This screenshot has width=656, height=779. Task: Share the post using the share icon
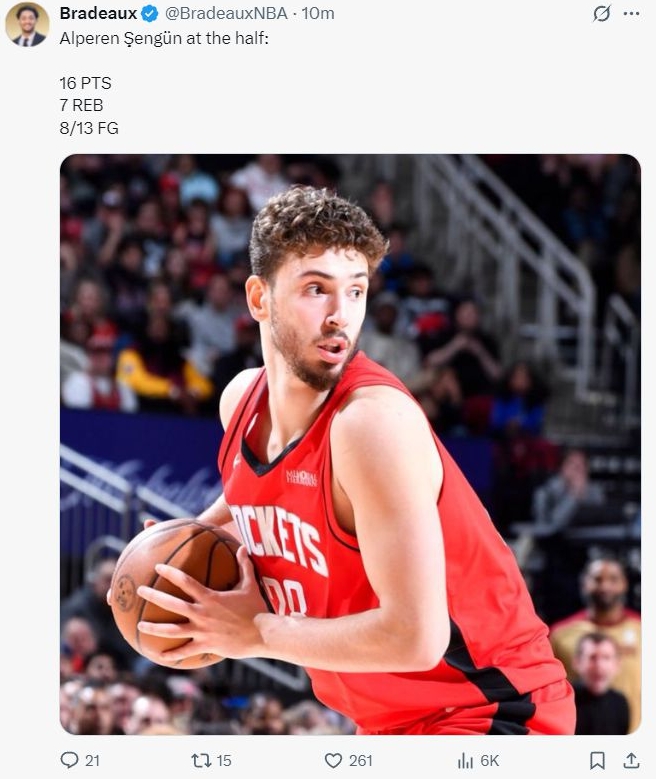point(630,761)
